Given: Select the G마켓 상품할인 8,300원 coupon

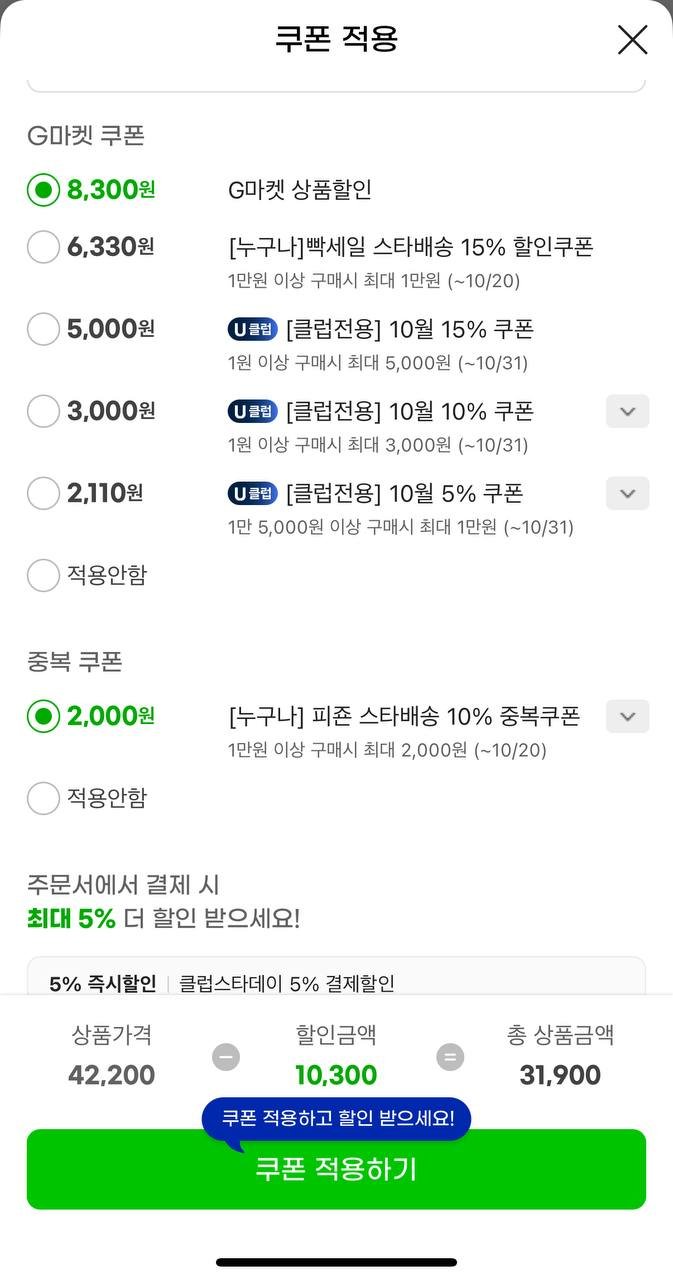Looking at the screenshot, I should pyautogui.click(x=43, y=189).
